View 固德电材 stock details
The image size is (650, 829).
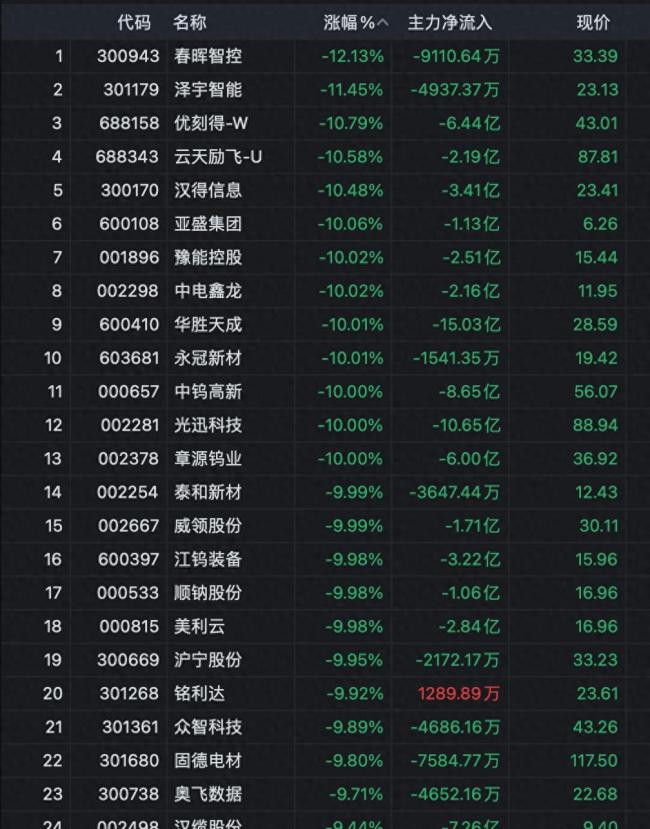[x=208, y=761]
